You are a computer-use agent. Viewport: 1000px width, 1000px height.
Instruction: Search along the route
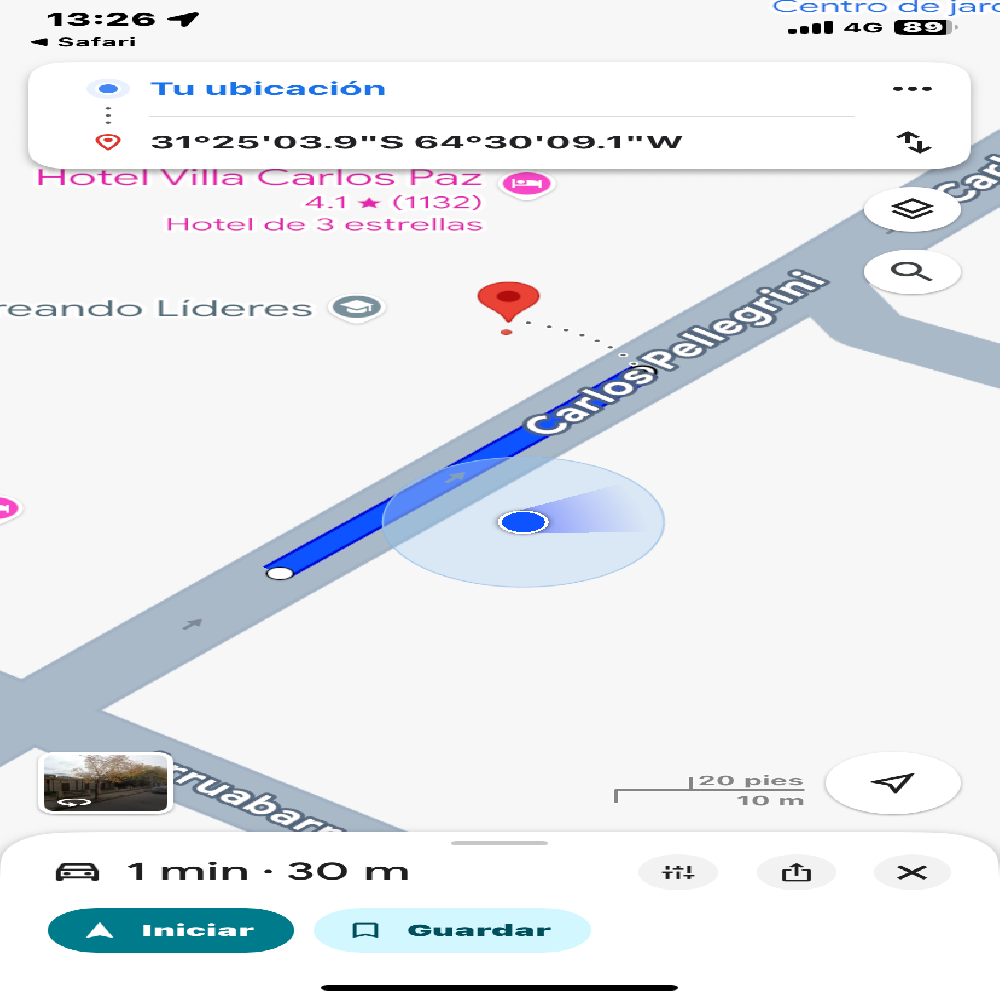tap(911, 271)
